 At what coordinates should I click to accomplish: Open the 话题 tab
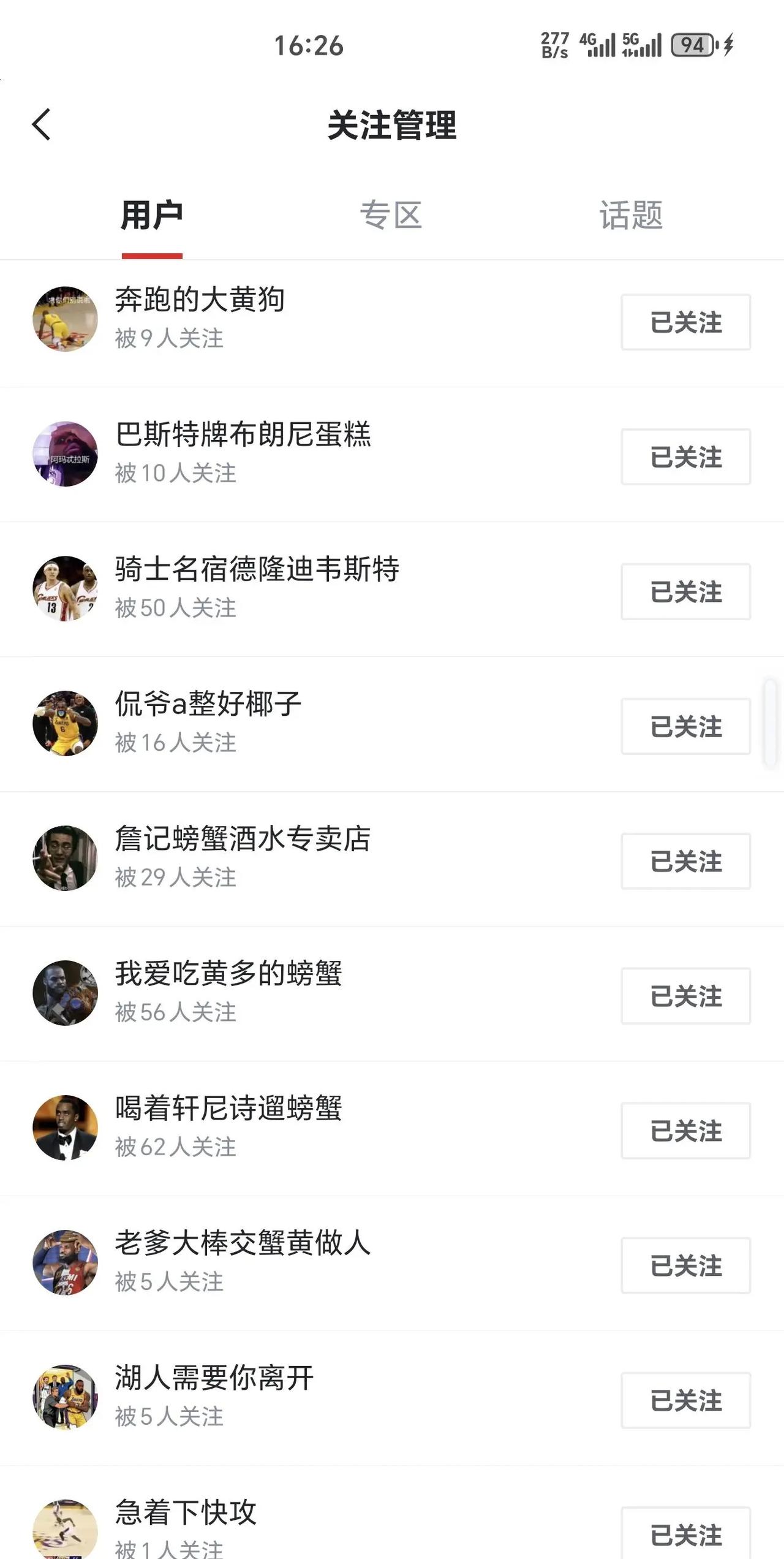click(631, 216)
